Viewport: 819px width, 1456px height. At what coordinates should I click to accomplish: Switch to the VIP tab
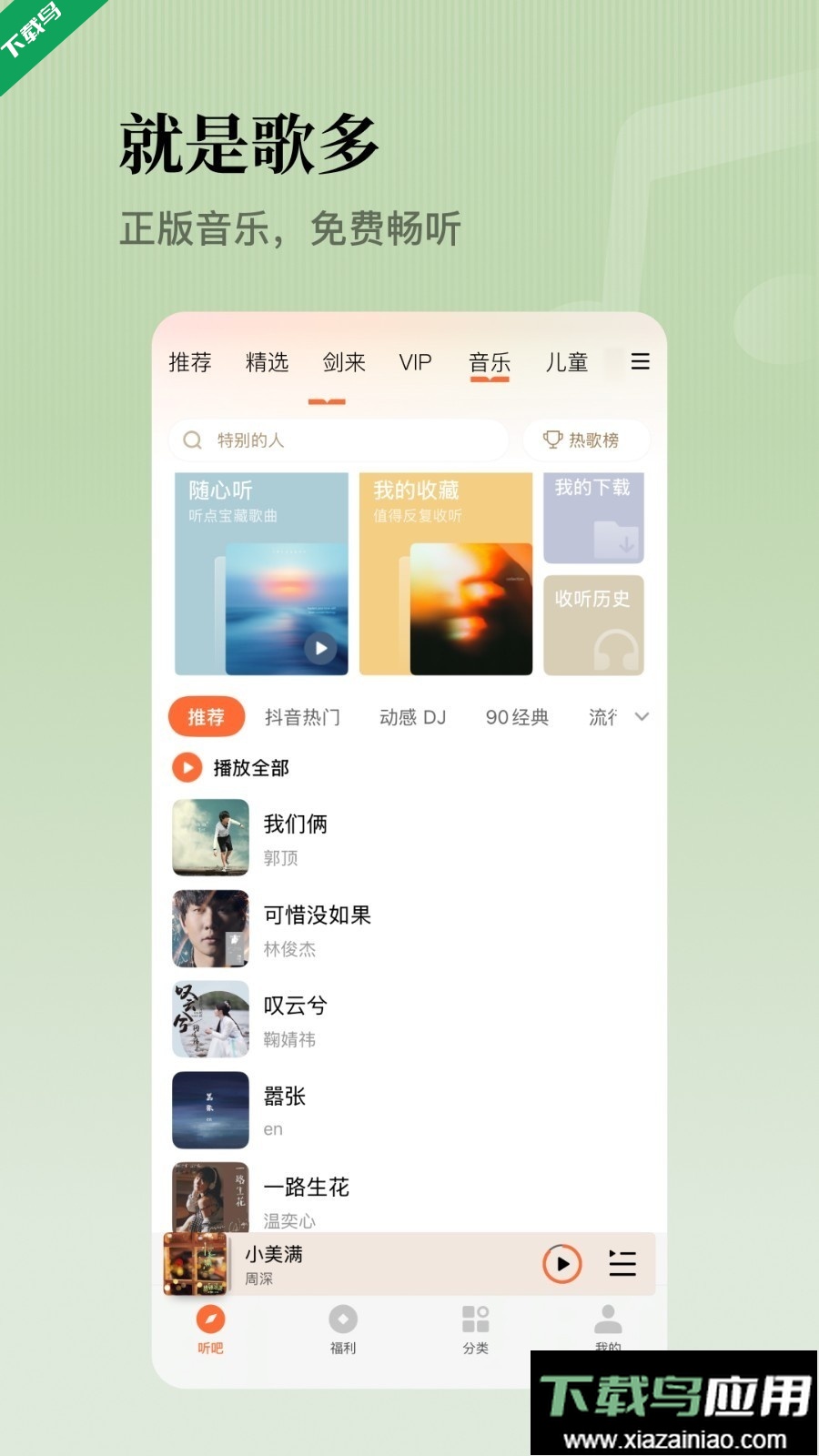415,362
